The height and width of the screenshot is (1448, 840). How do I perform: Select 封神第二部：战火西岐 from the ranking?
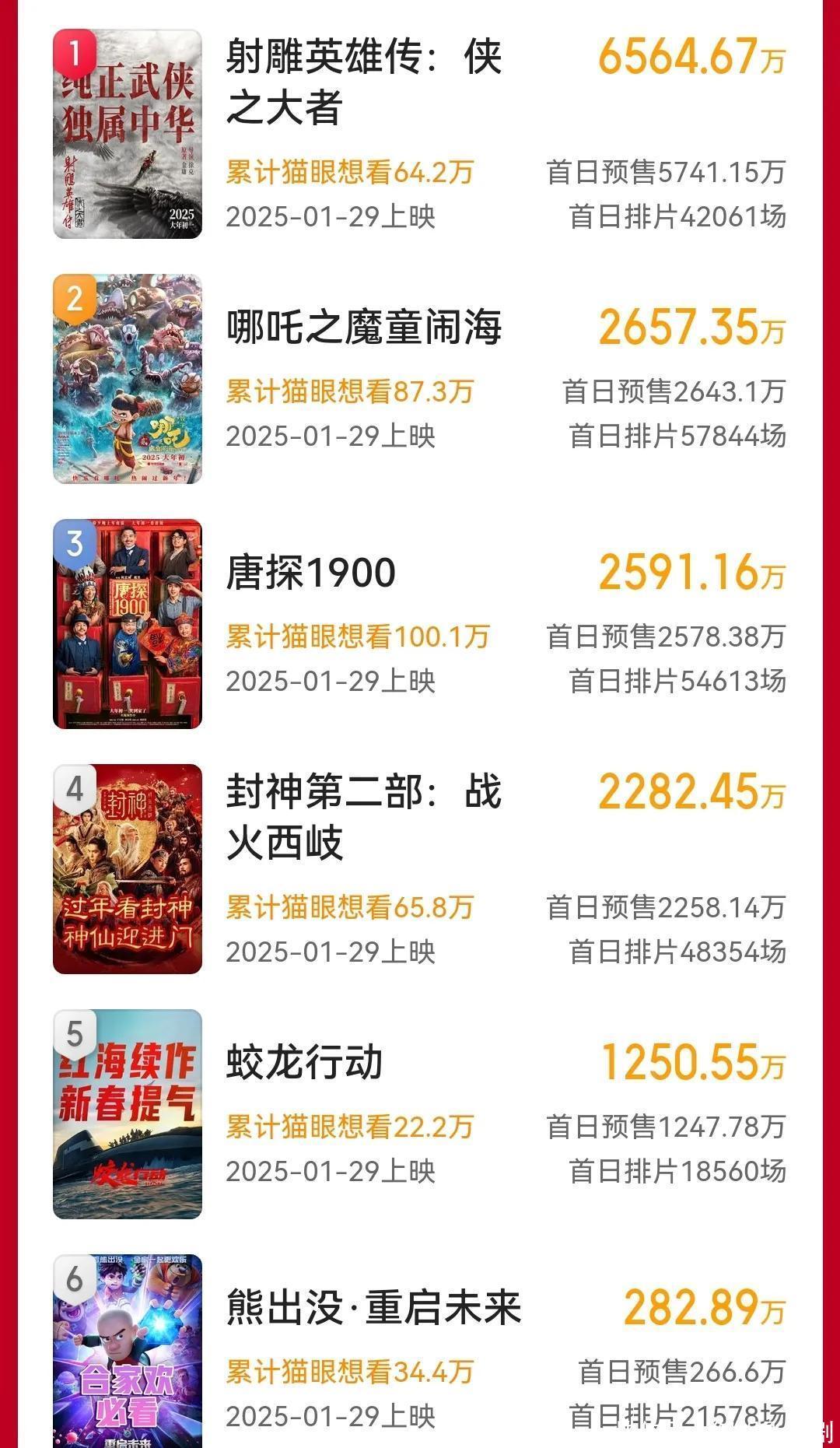point(363,817)
